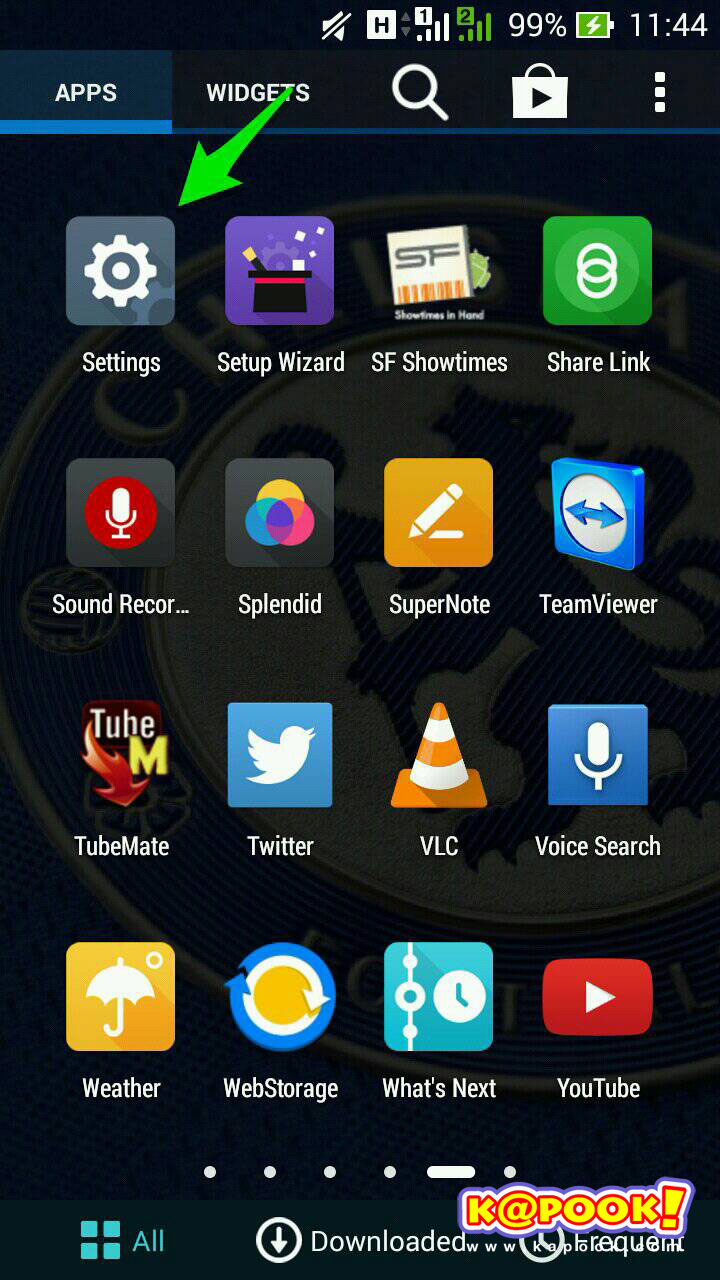Screen dimensions: 720x1280
Task: Open the Weather app
Action: [x=120, y=998]
